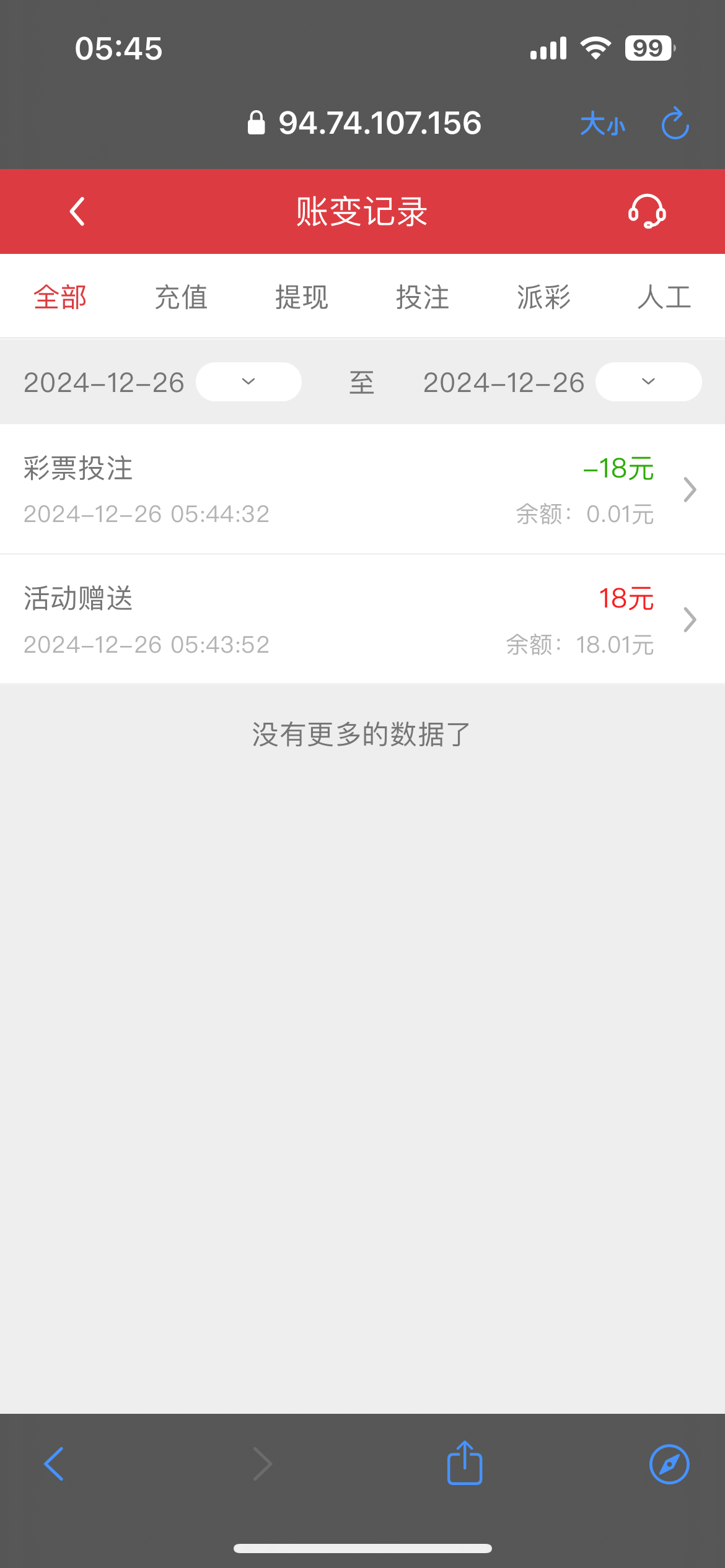Open in Safari via compass icon

(669, 1464)
